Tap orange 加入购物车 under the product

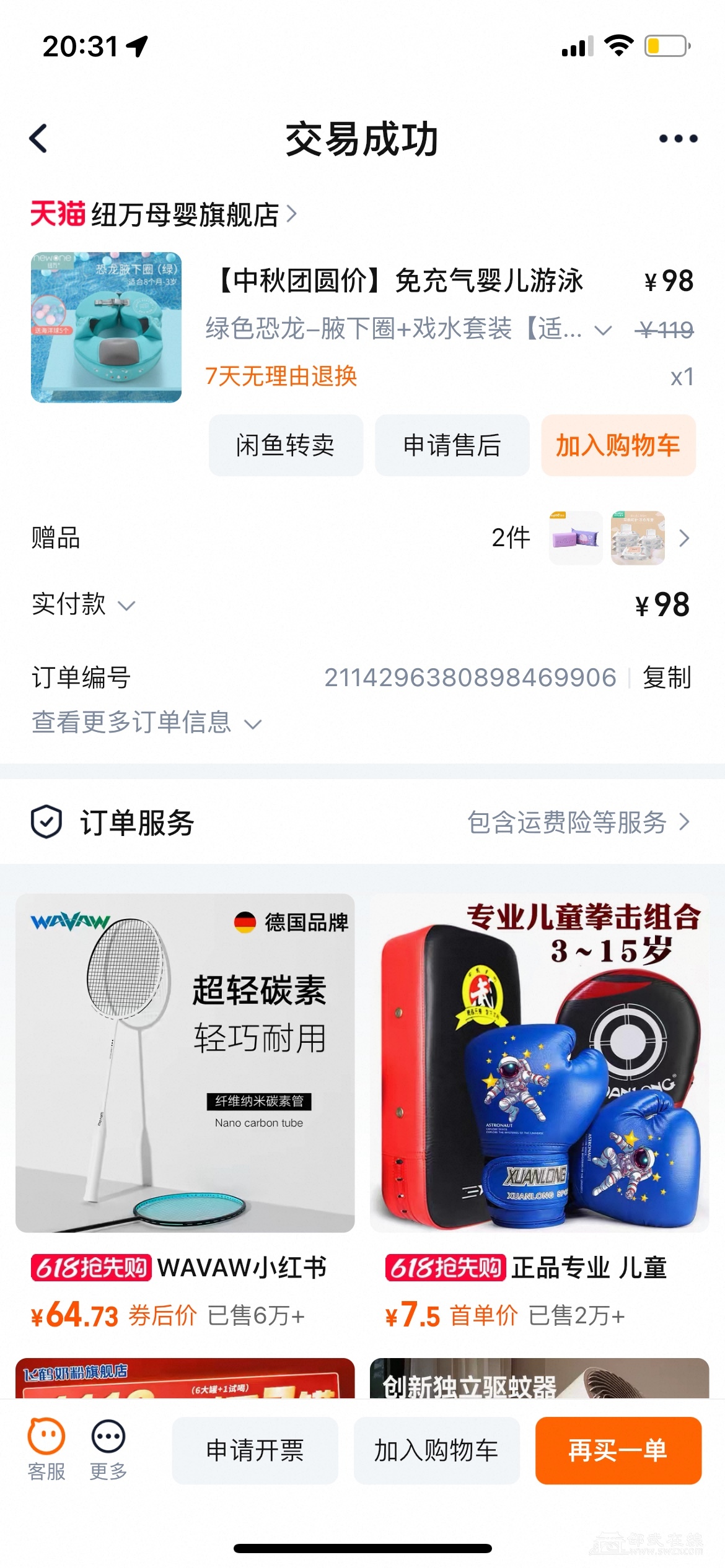tap(618, 445)
